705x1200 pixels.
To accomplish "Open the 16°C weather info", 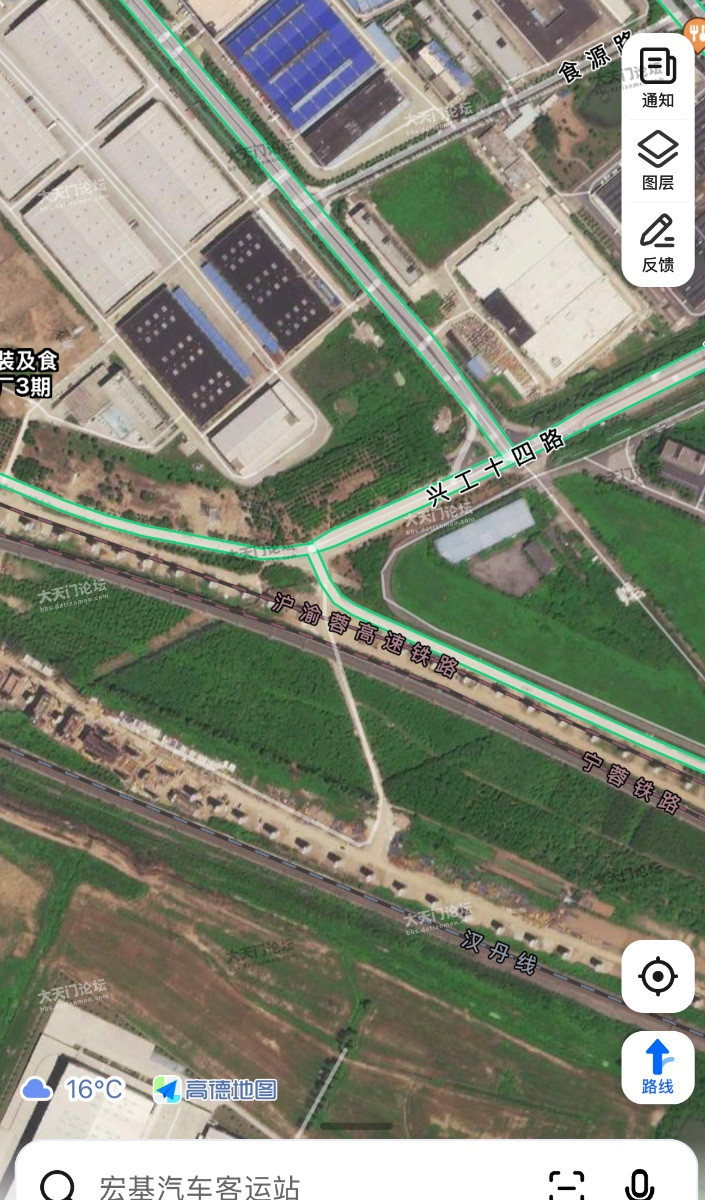I will pos(74,1089).
